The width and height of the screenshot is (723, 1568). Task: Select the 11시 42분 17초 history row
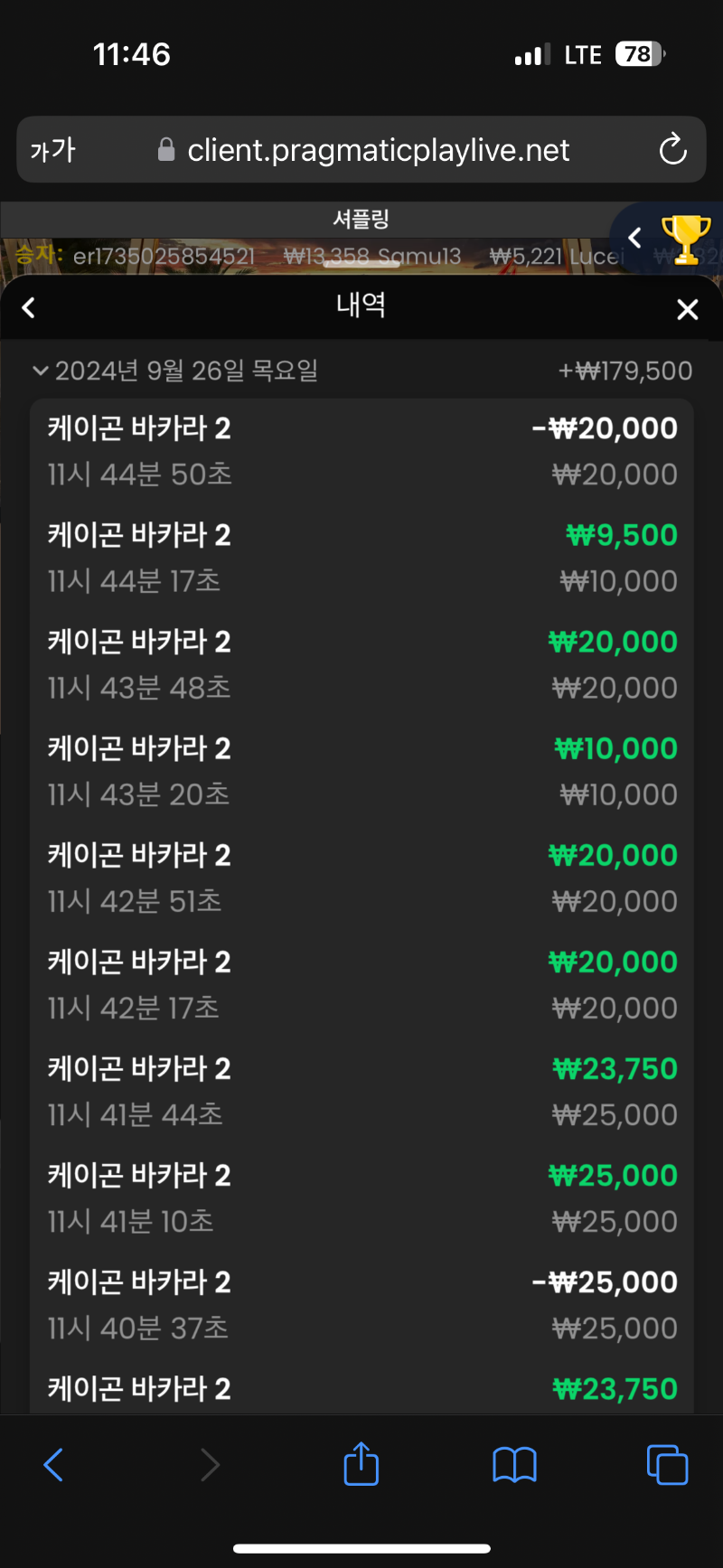click(x=361, y=984)
